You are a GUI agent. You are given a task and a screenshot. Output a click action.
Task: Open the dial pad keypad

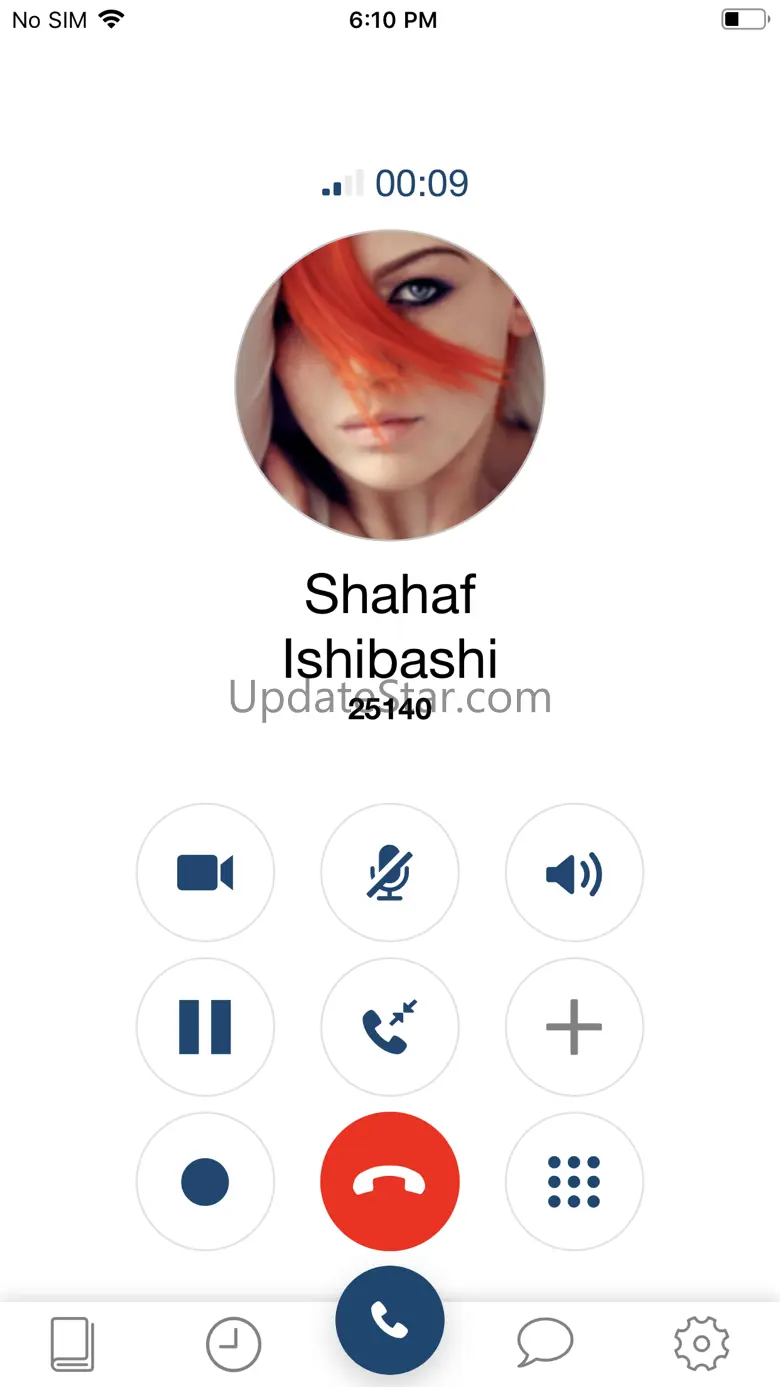574,1182
